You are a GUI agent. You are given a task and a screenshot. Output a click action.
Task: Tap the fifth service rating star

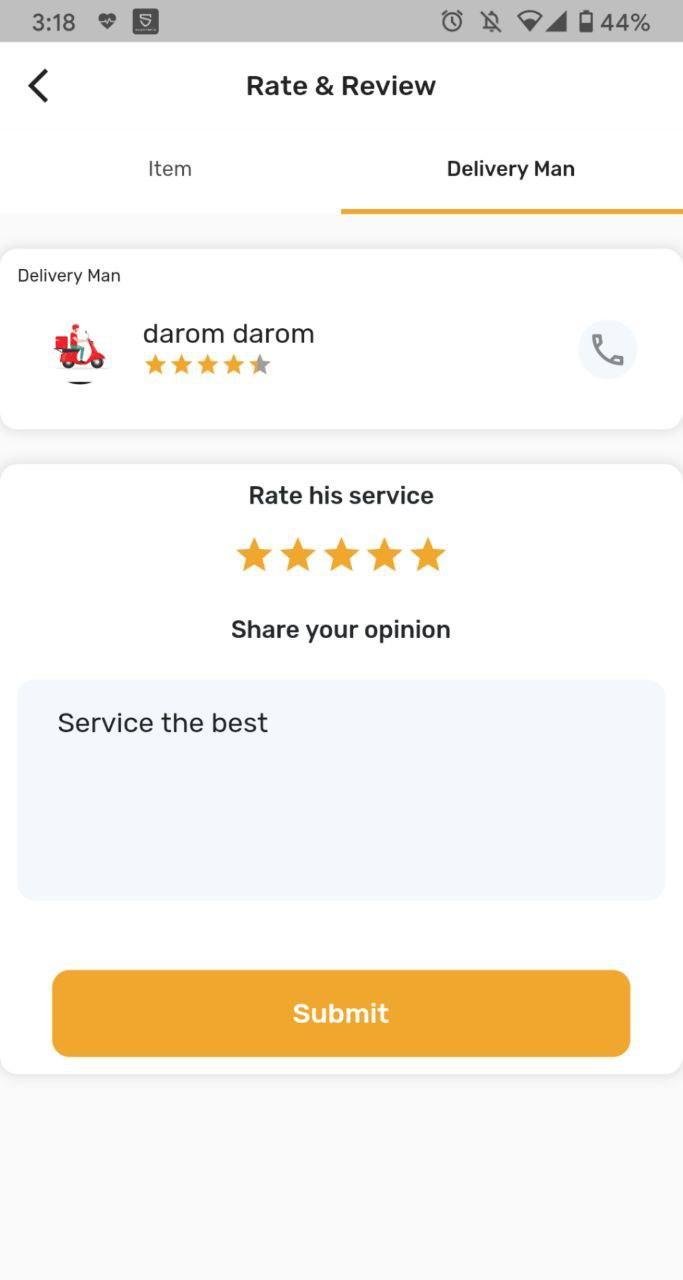click(428, 555)
